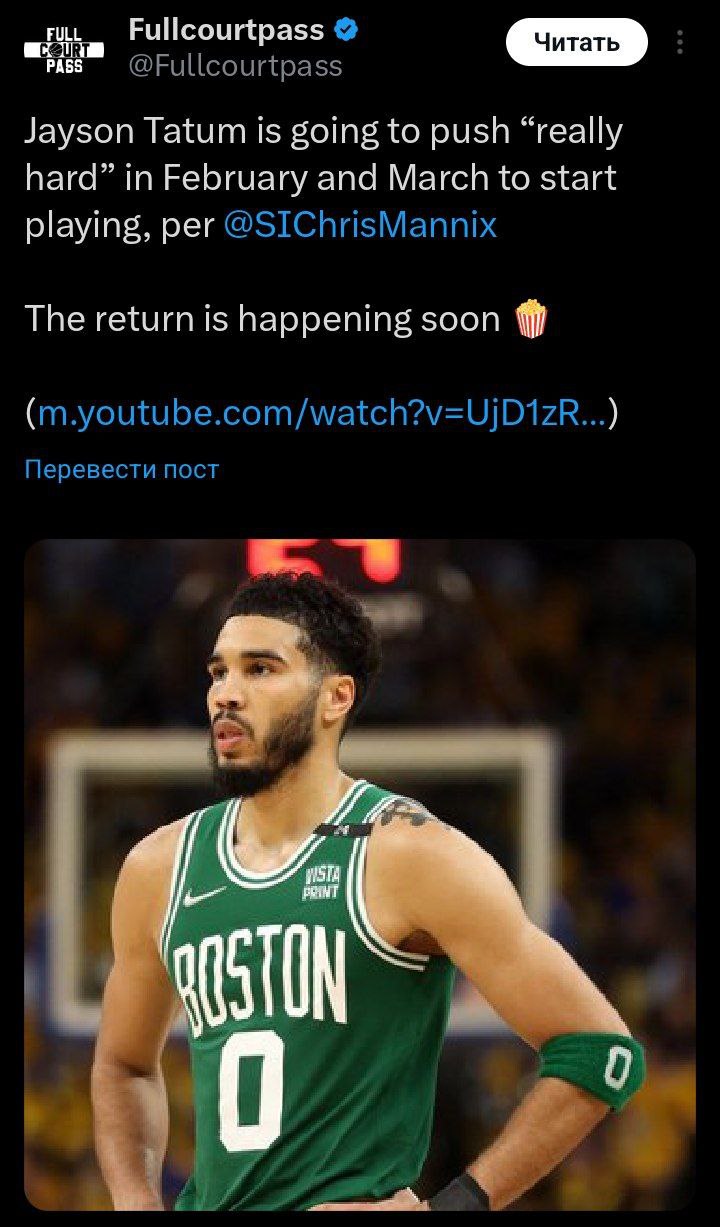Open the @SIChrisMannix mention

point(360,224)
